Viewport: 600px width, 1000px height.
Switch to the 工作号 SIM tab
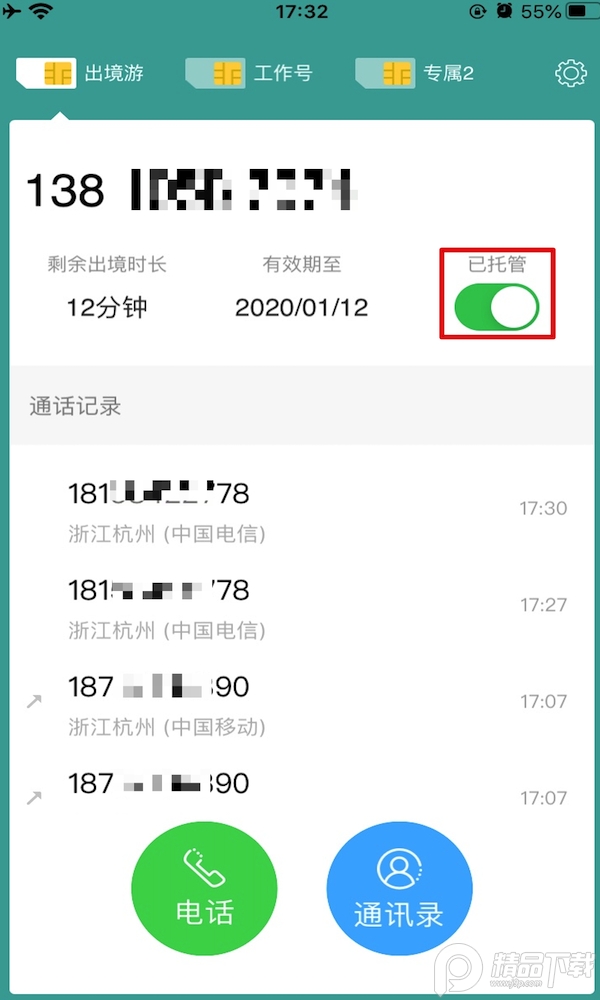click(250, 73)
